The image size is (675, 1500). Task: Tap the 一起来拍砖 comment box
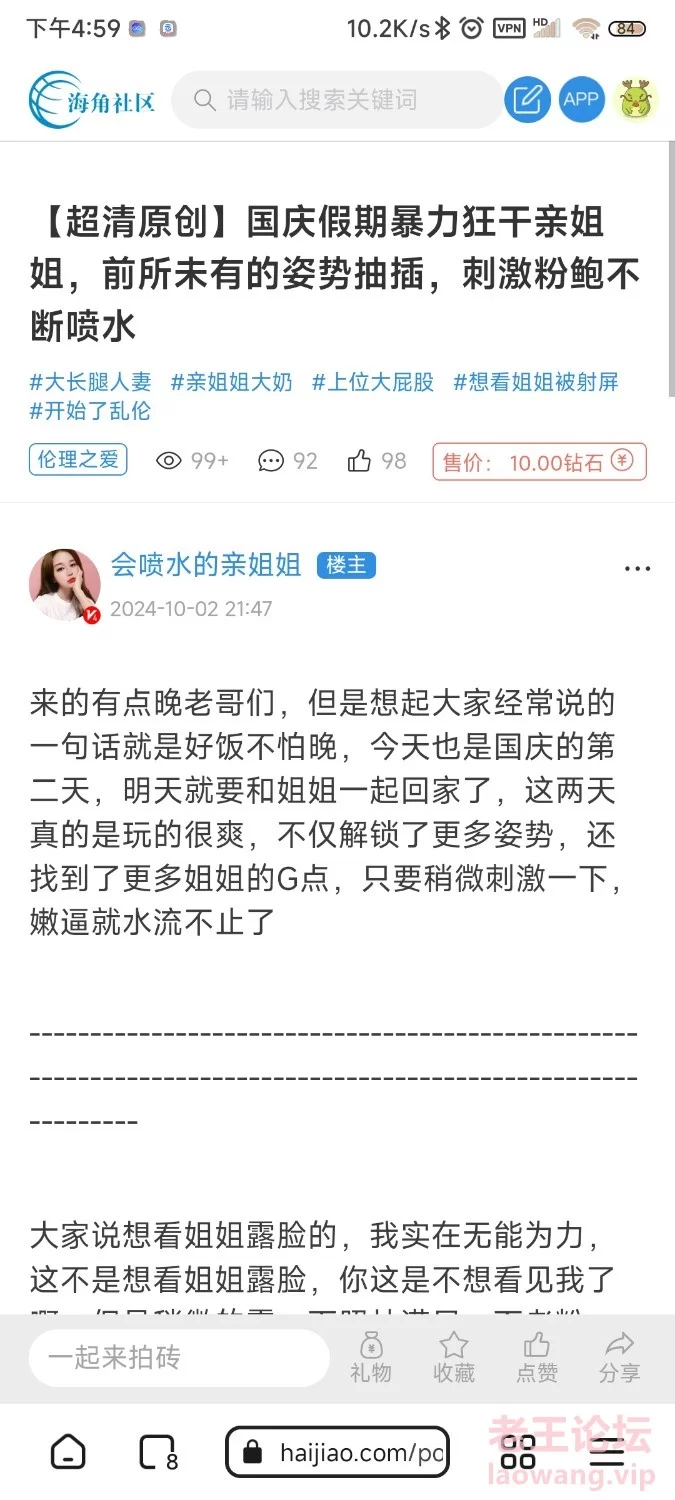click(180, 1357)
